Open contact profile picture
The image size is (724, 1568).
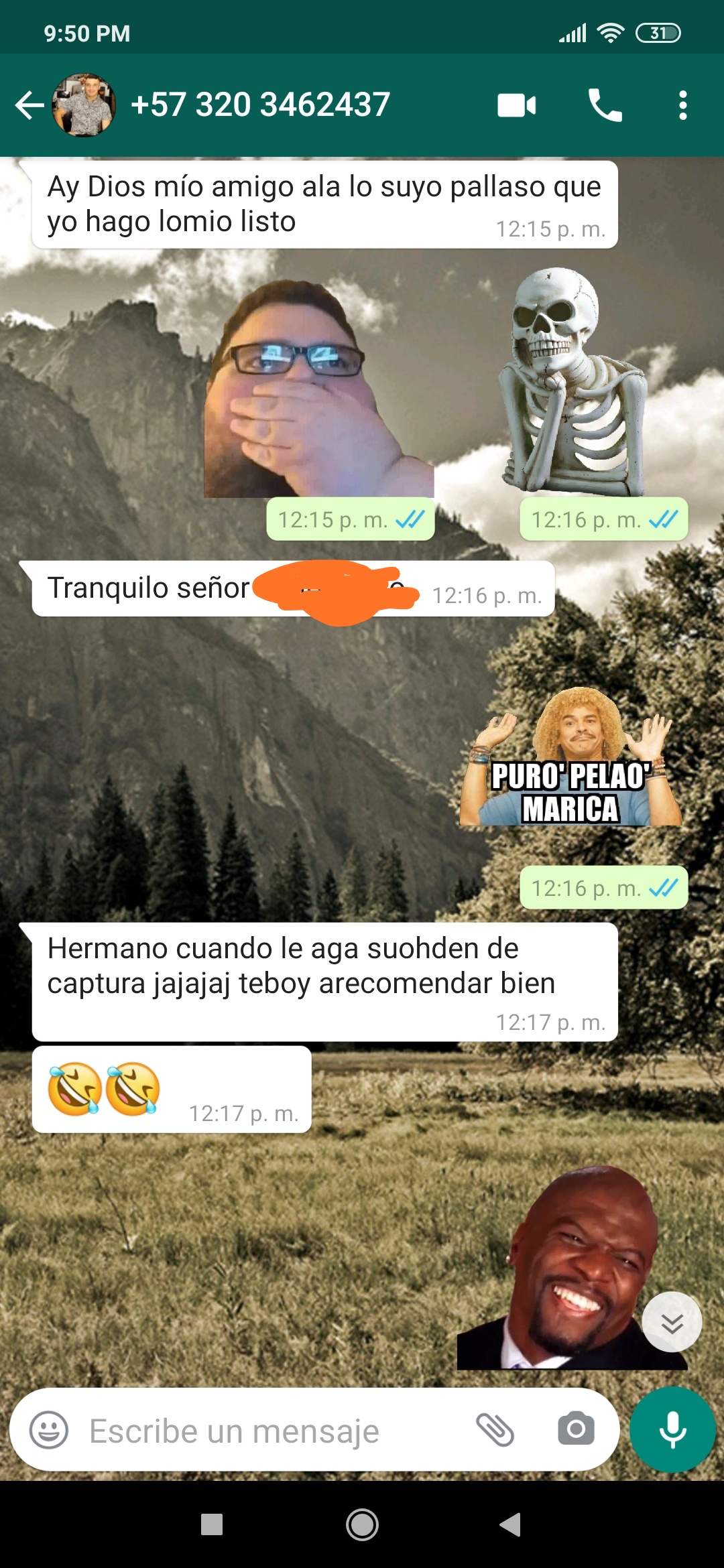pos(84,105)
